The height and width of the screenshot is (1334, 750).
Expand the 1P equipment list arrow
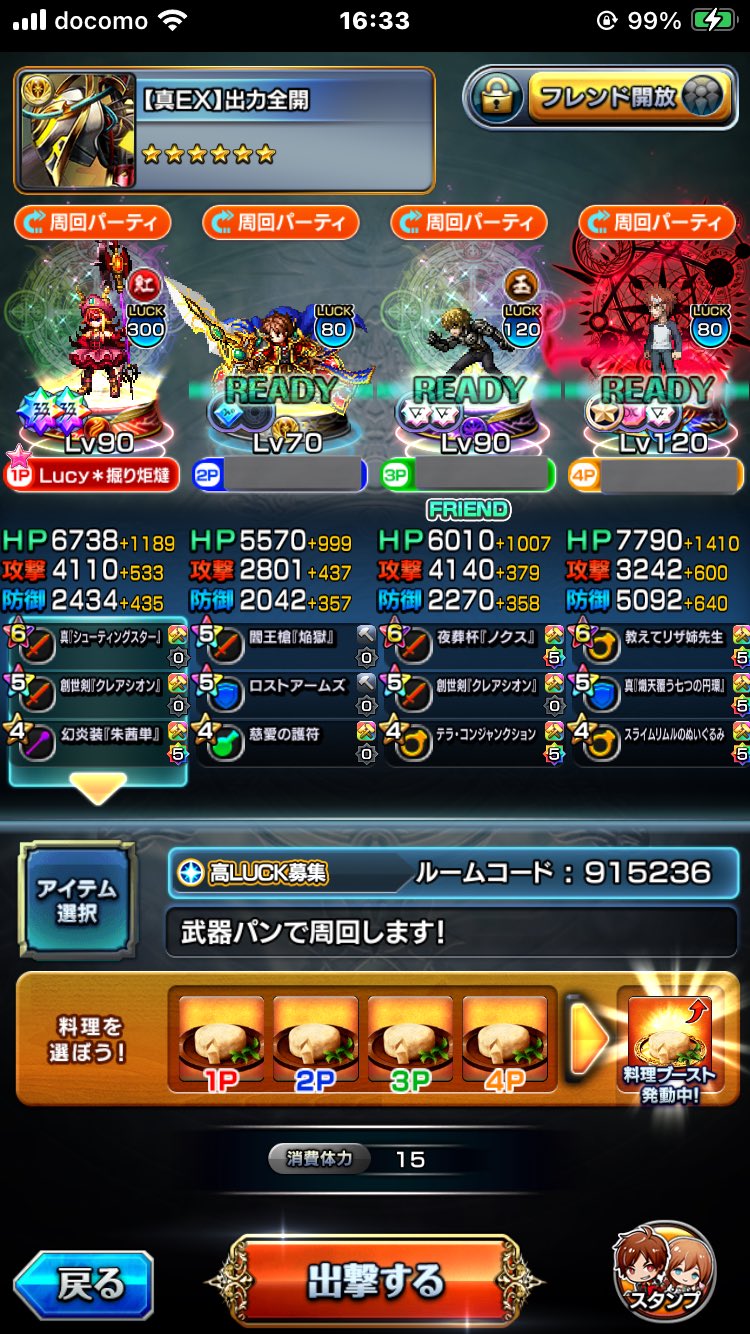[x=97, y=789]
